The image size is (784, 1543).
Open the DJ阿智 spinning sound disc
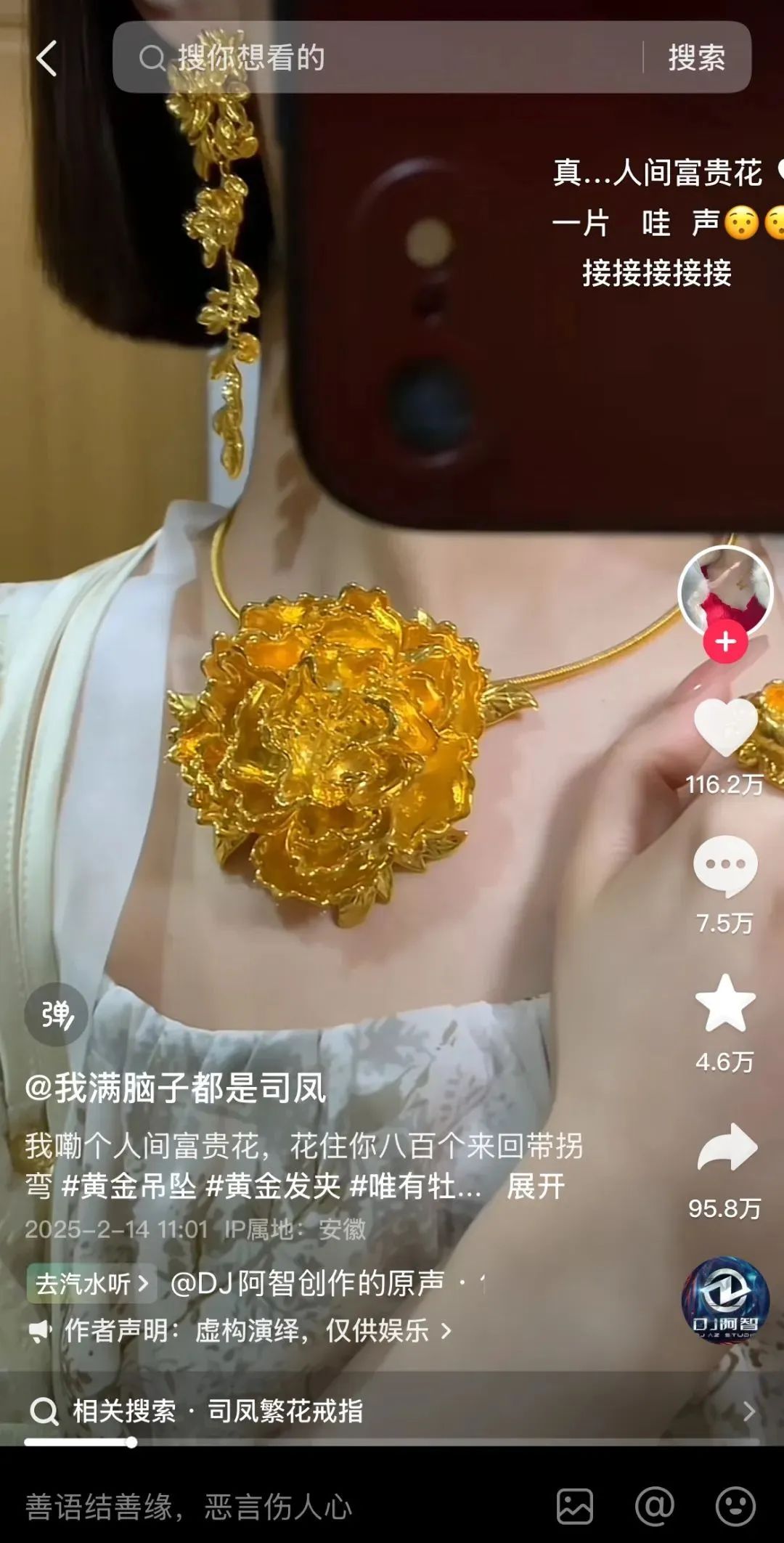724,1301
